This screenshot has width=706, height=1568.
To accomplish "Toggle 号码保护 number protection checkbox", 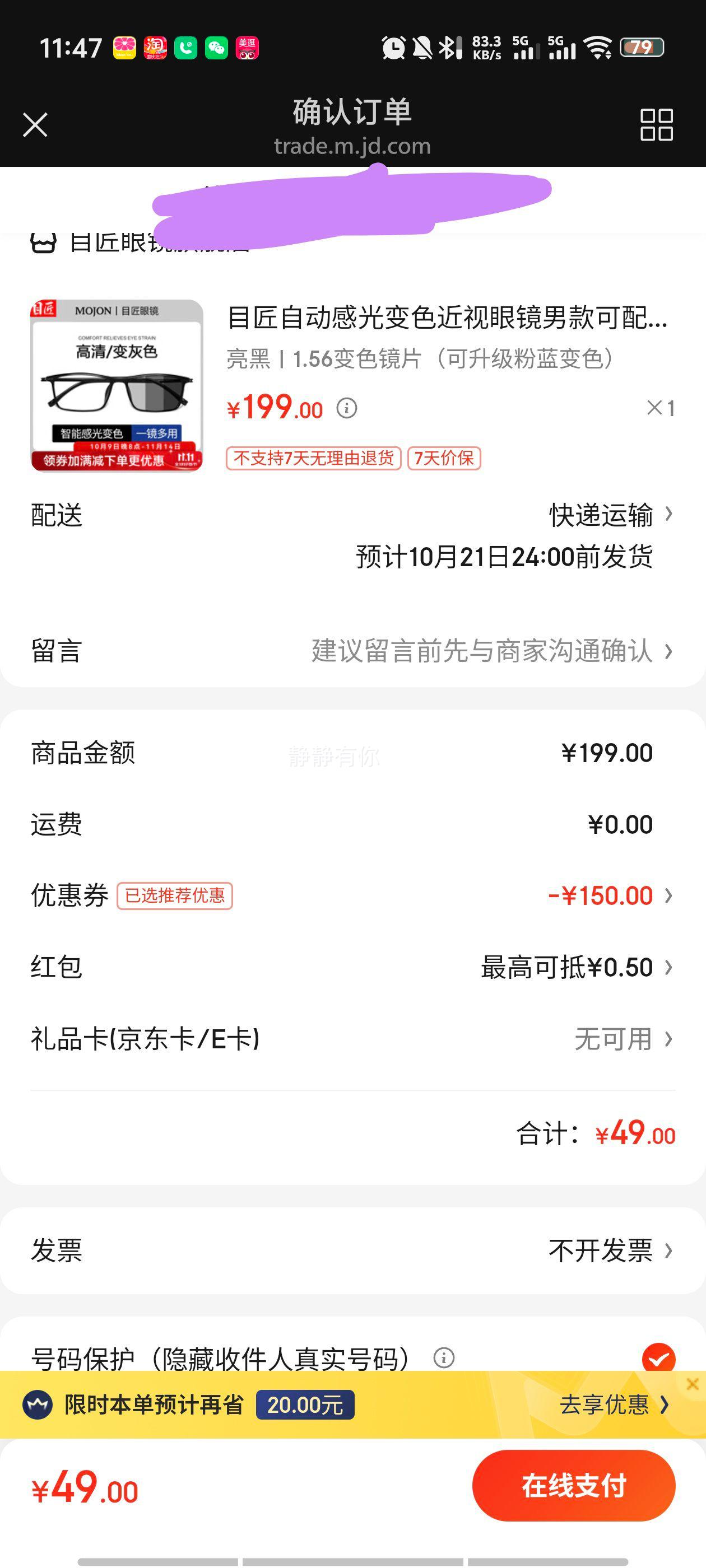I will 658,1358.
